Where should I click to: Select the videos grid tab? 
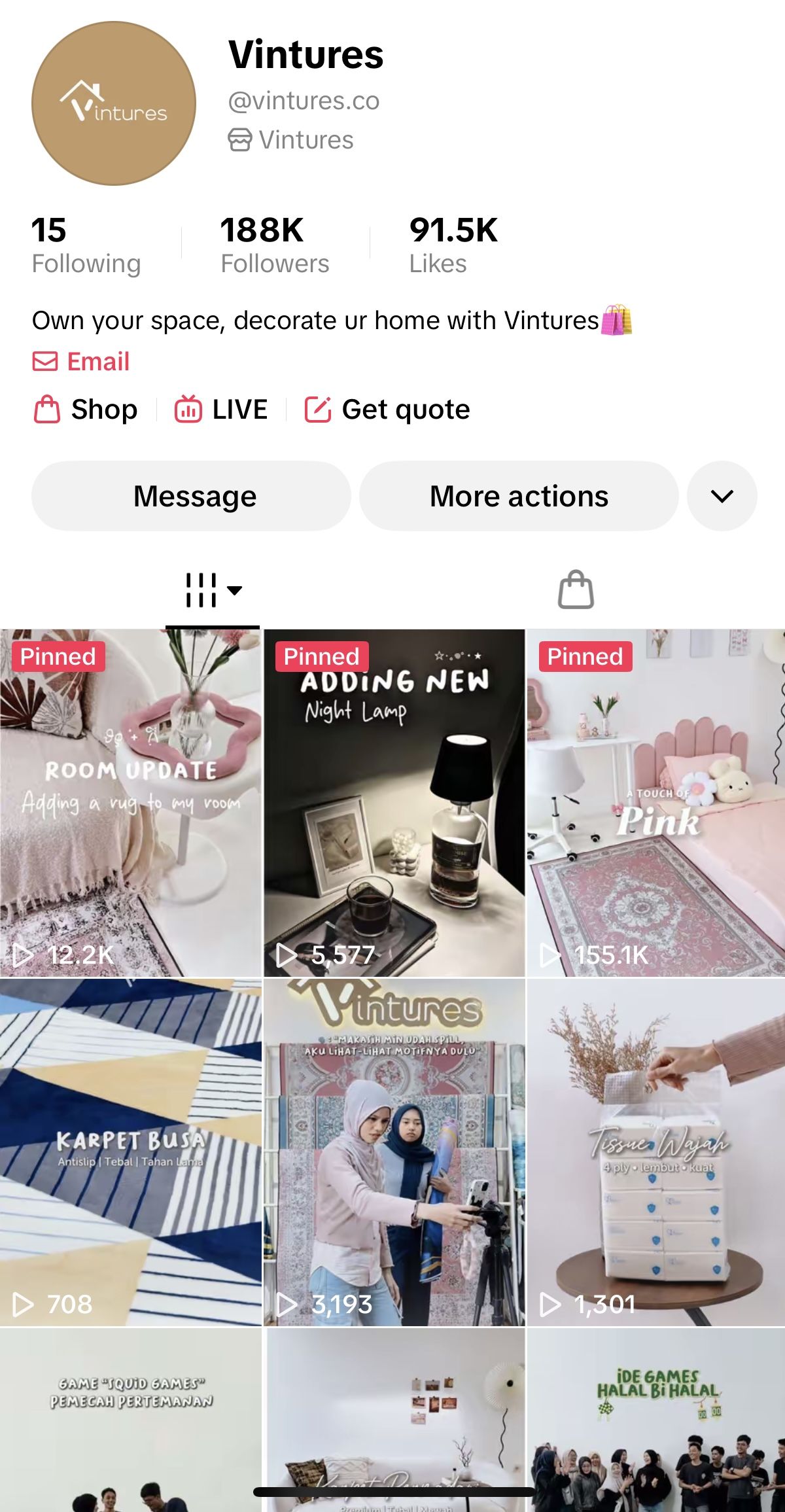pyautogui.click(x=213, y=591)
